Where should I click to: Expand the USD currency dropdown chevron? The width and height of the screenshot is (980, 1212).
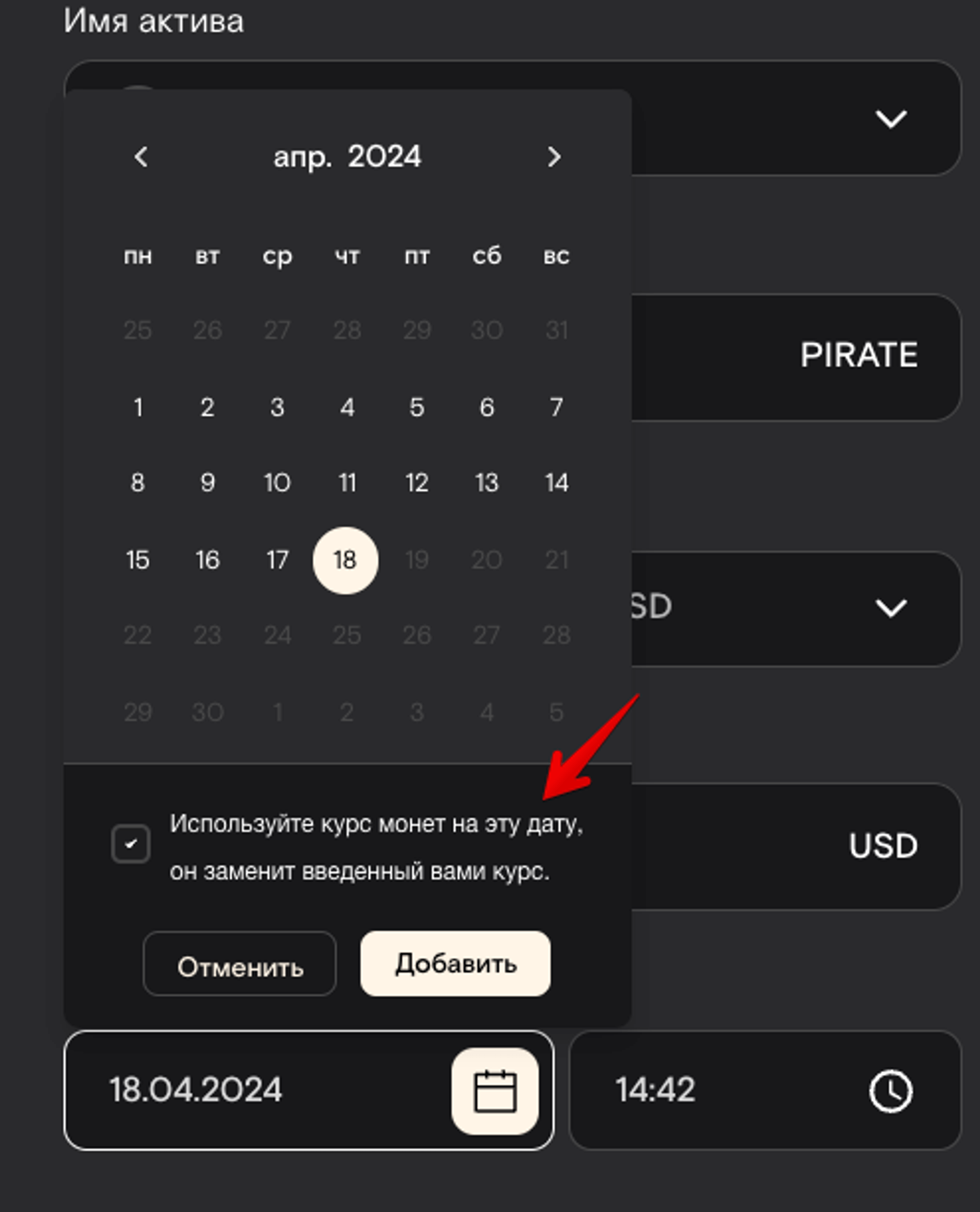pyautogui.click(x=890, y=608)
